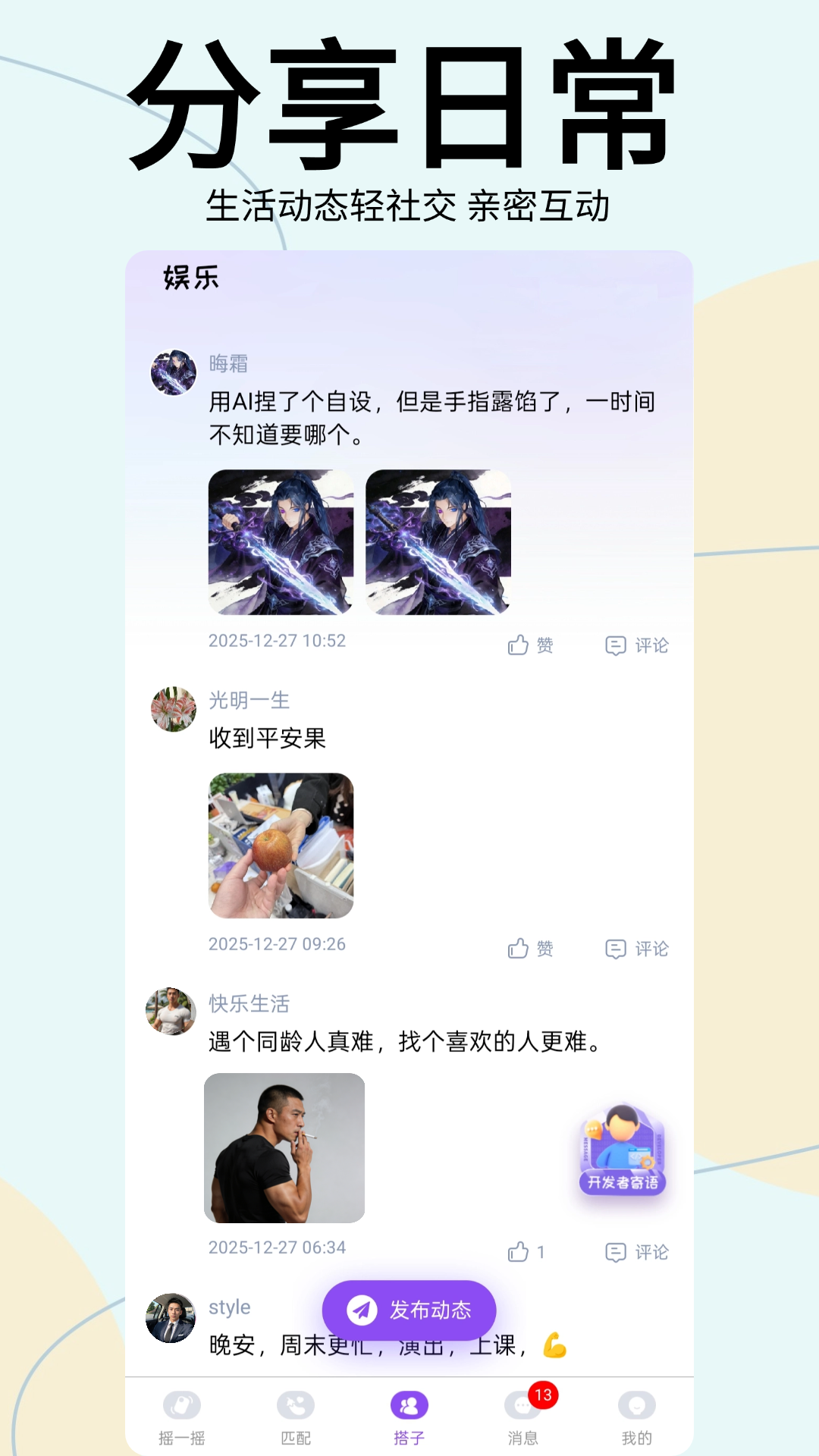This screenshot has height=1456, width=819.
Task: Tap the paper-plane icon in 发布动态
Action: point(362,1309)
